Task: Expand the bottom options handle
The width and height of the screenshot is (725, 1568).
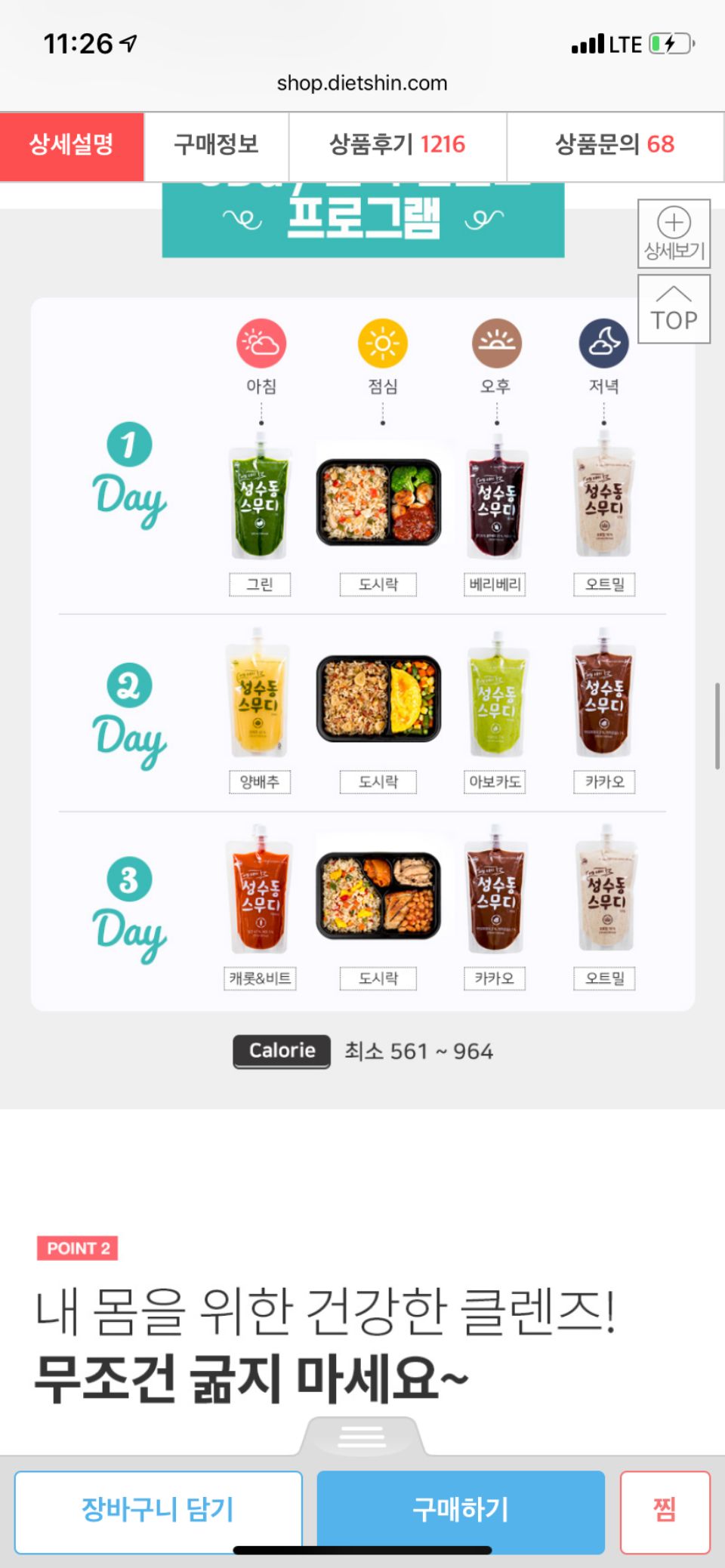Action: [362, 1436]
